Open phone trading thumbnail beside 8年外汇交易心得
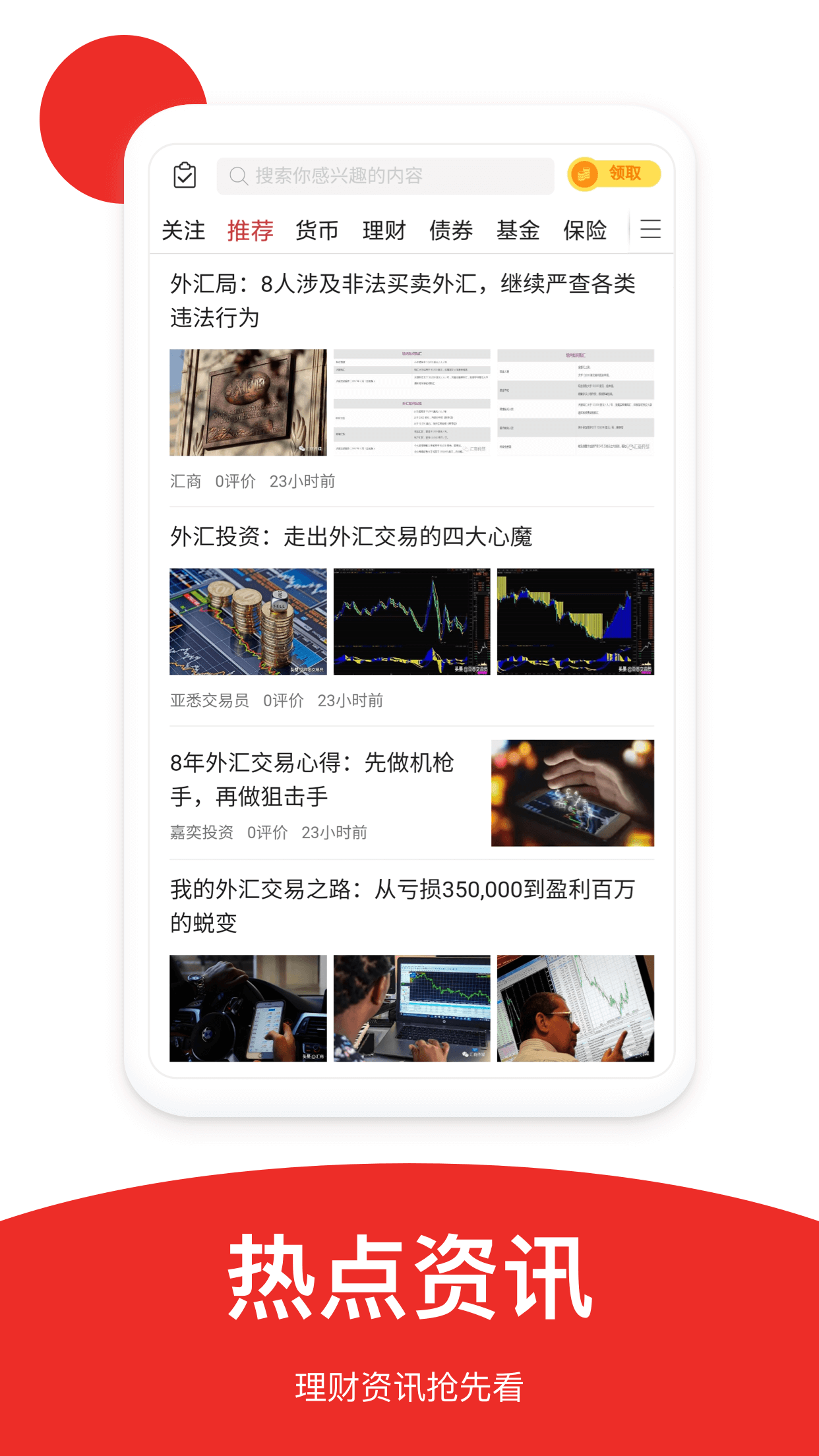The image size is (819, 1456). (x=572, y=792)
